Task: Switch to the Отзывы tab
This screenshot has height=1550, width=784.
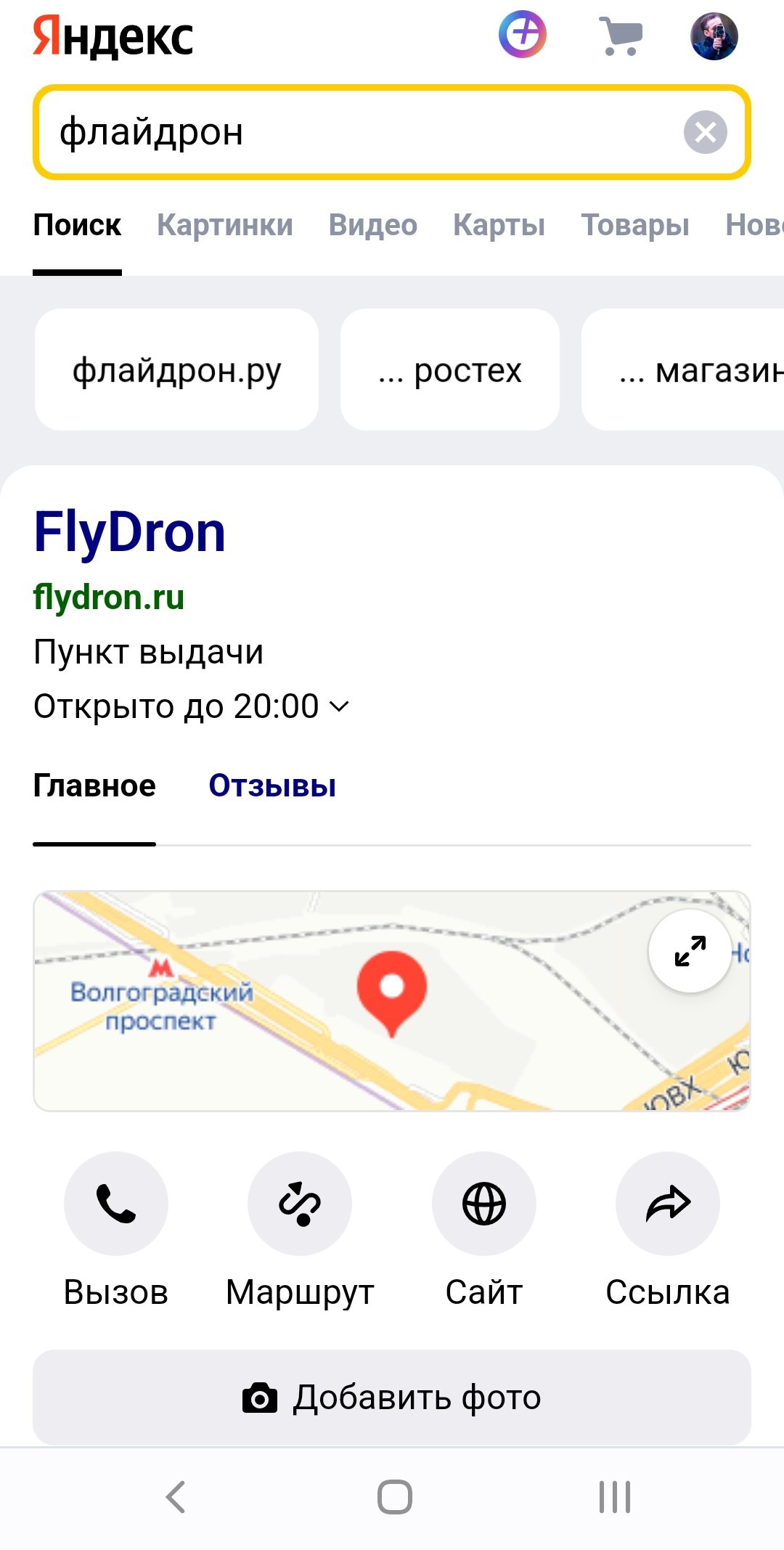Action: [272, 786]
